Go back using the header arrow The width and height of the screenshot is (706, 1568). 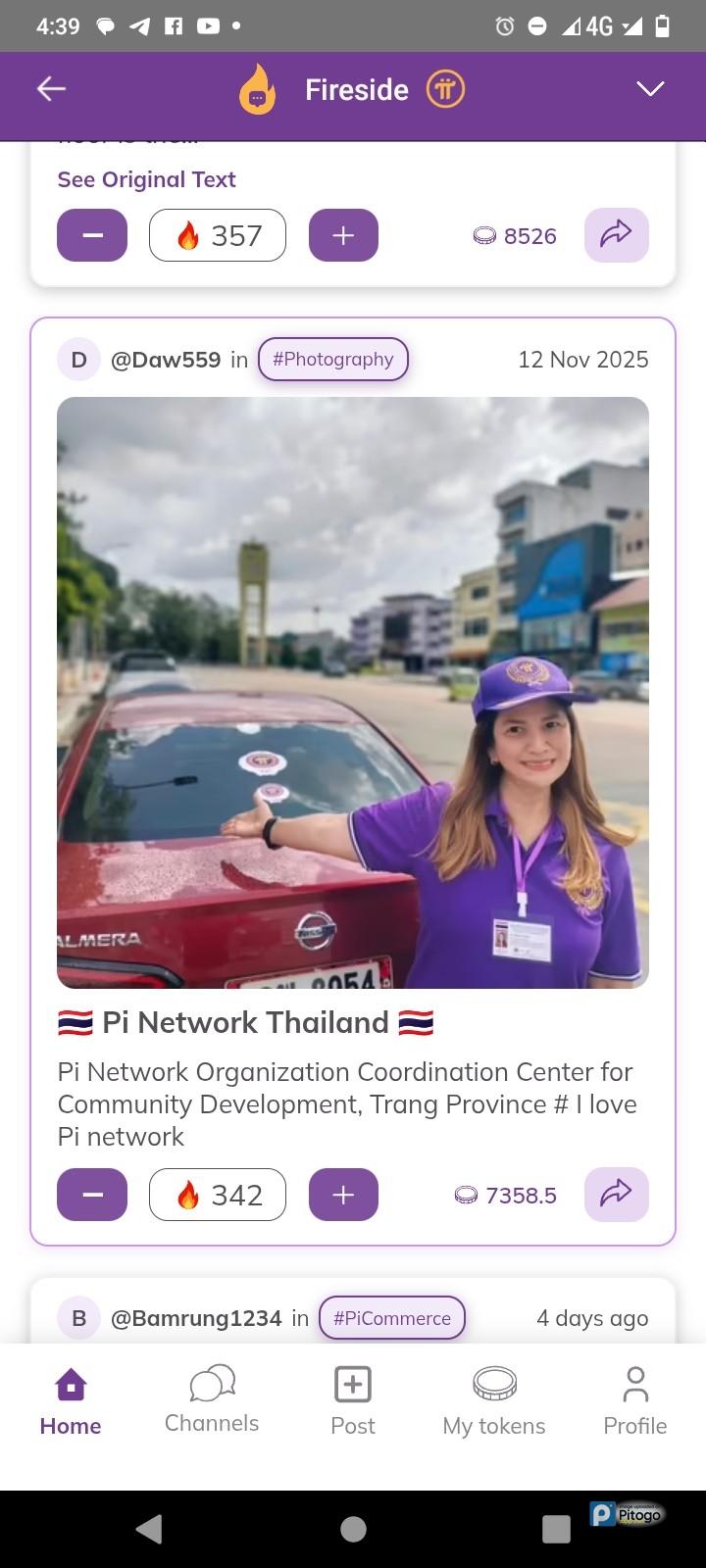51,89
